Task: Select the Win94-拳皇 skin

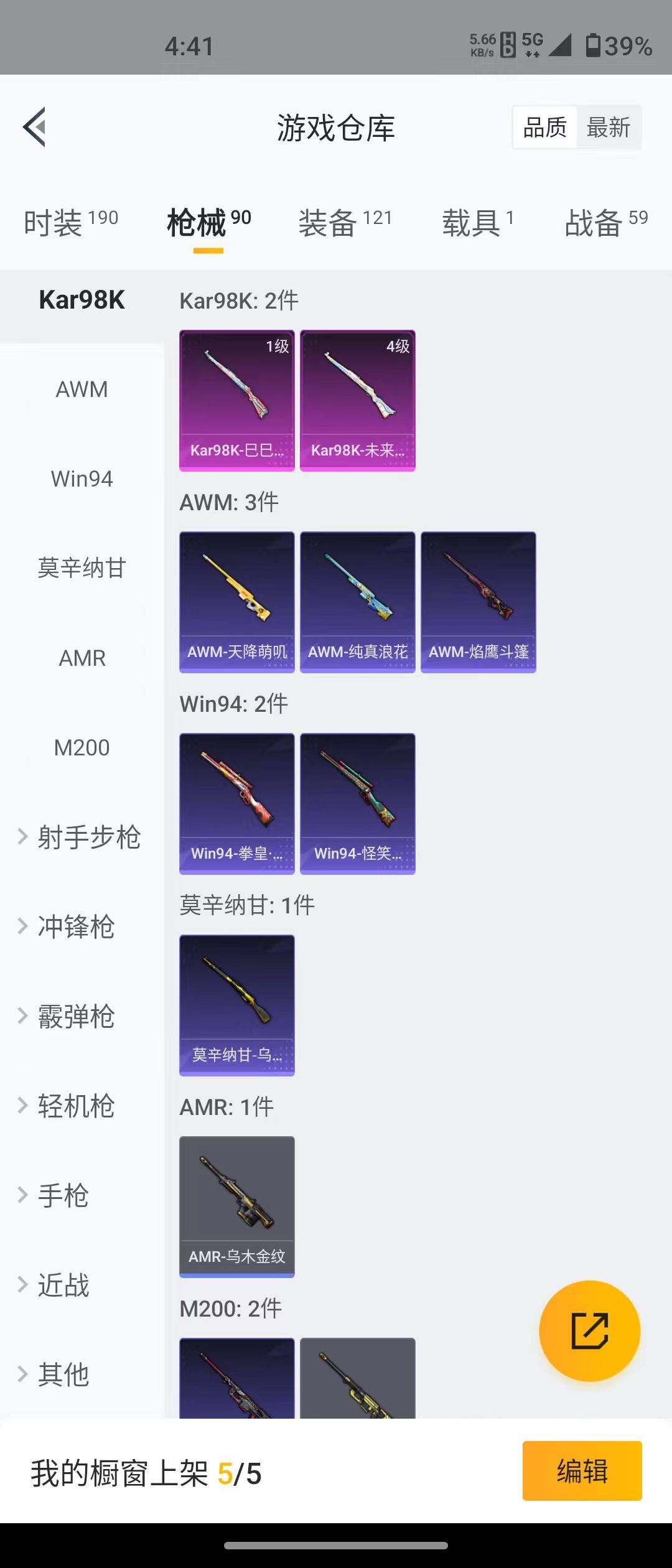Action: [236, 803]
